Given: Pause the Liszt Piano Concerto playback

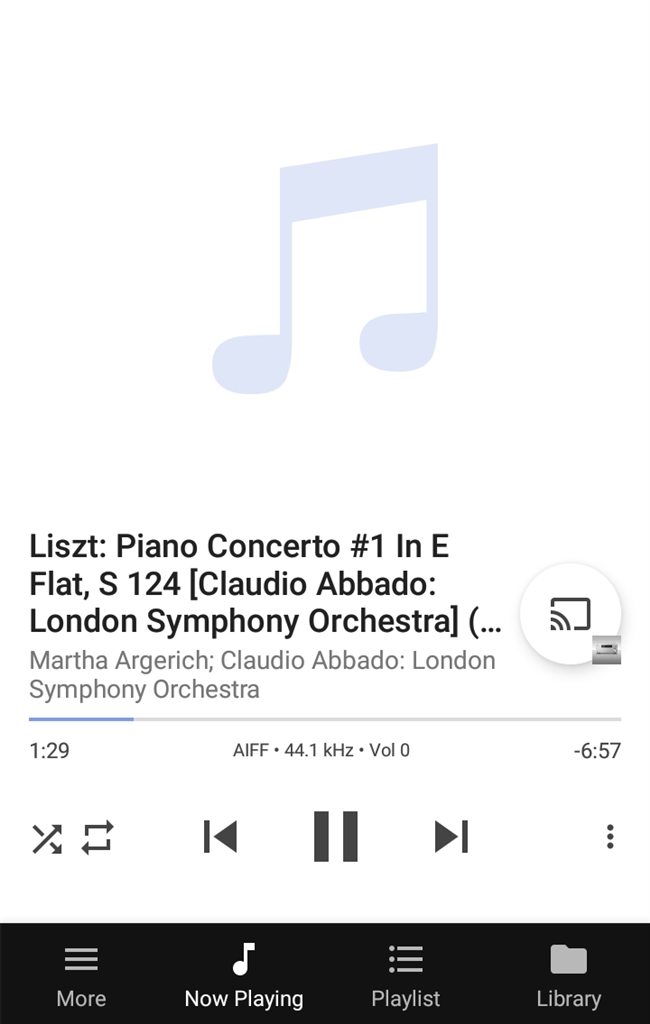Looking at the screenshot, I should tap(335, 836).
